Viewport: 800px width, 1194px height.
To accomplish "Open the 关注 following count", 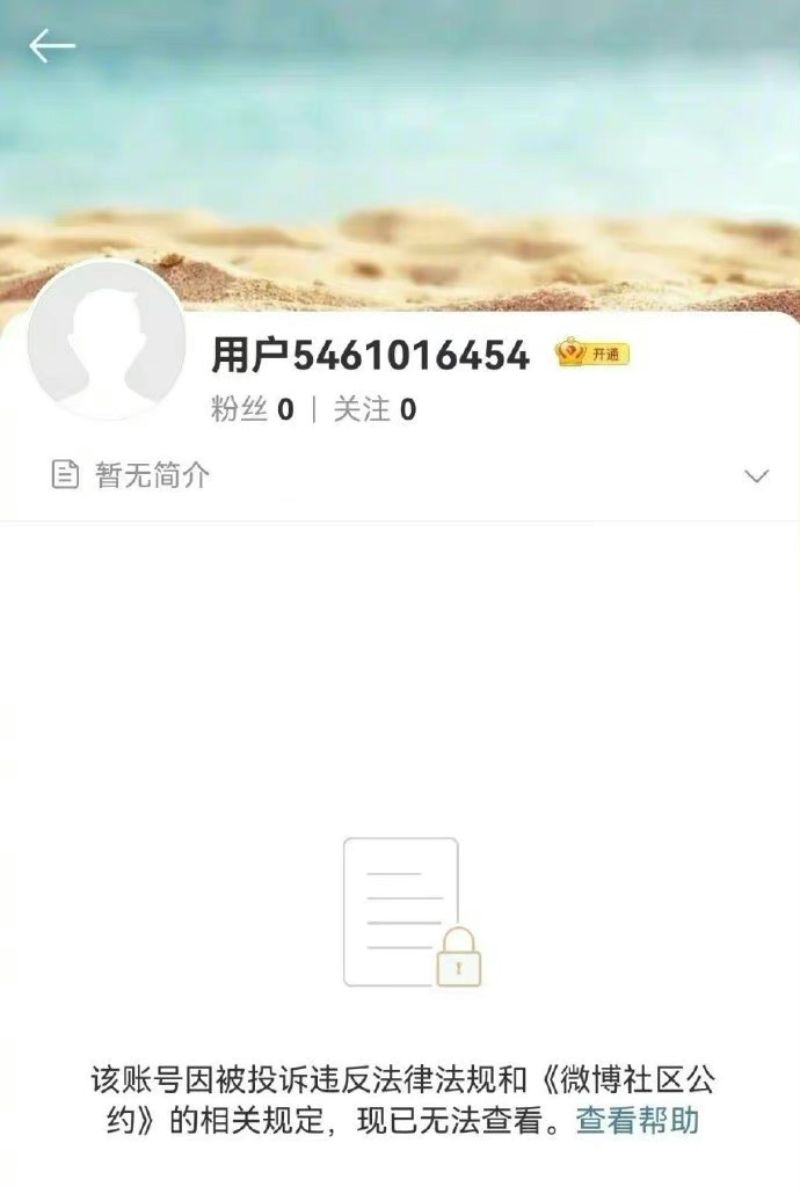I will pos(375,410).
